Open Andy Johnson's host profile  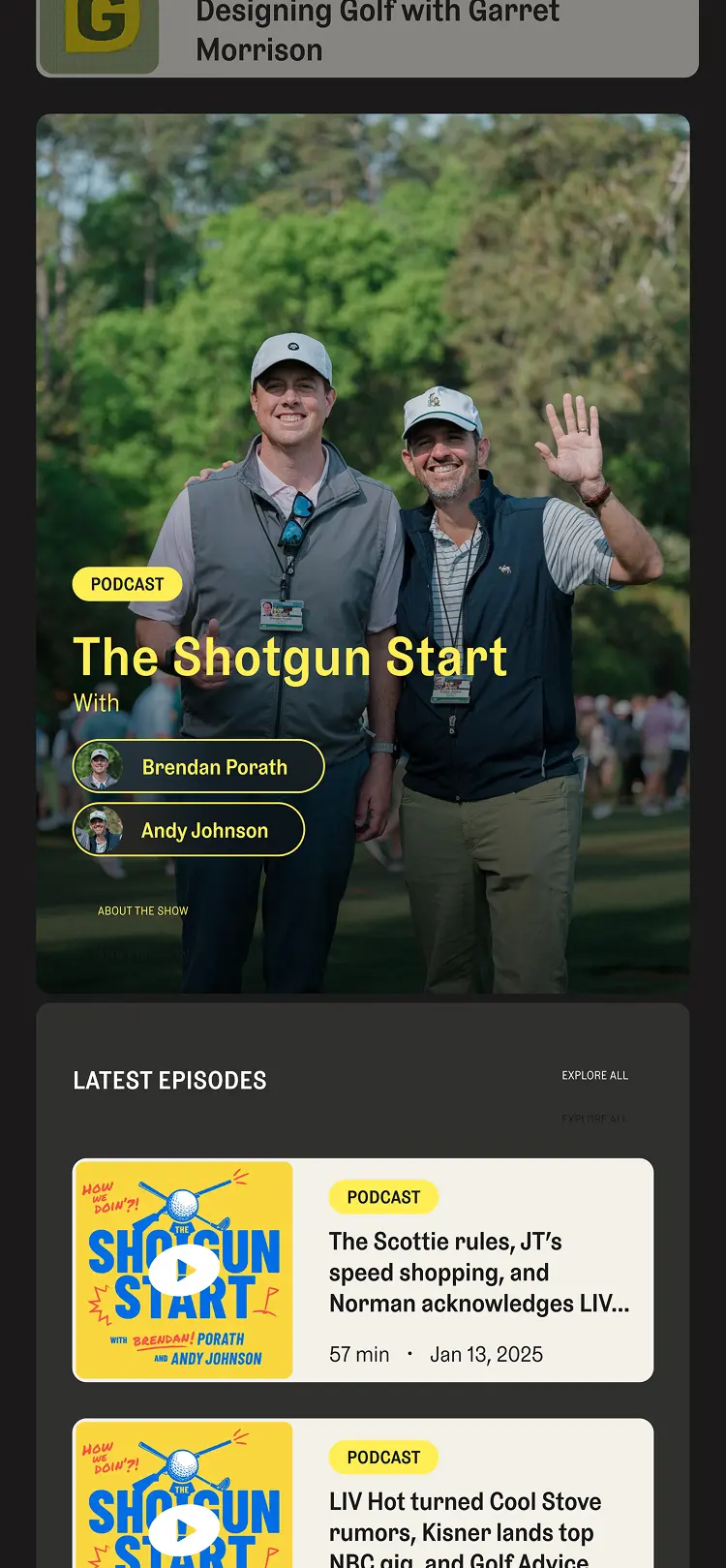[x=189, y=829]
